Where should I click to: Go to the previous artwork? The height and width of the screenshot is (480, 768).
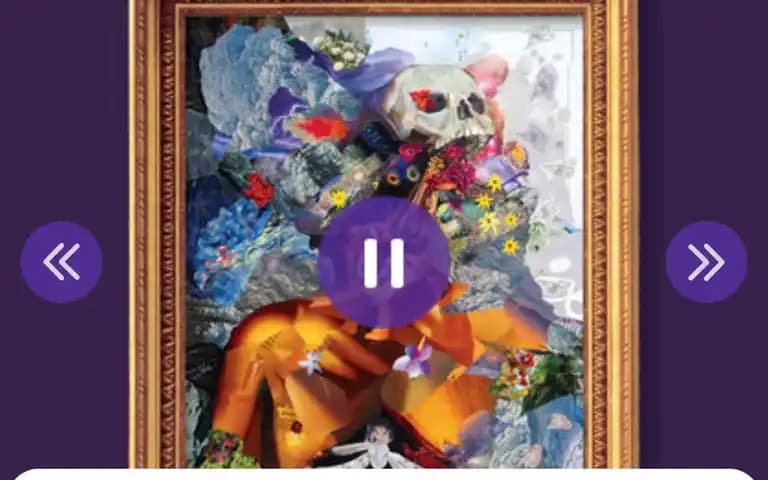tap(61, 262)
